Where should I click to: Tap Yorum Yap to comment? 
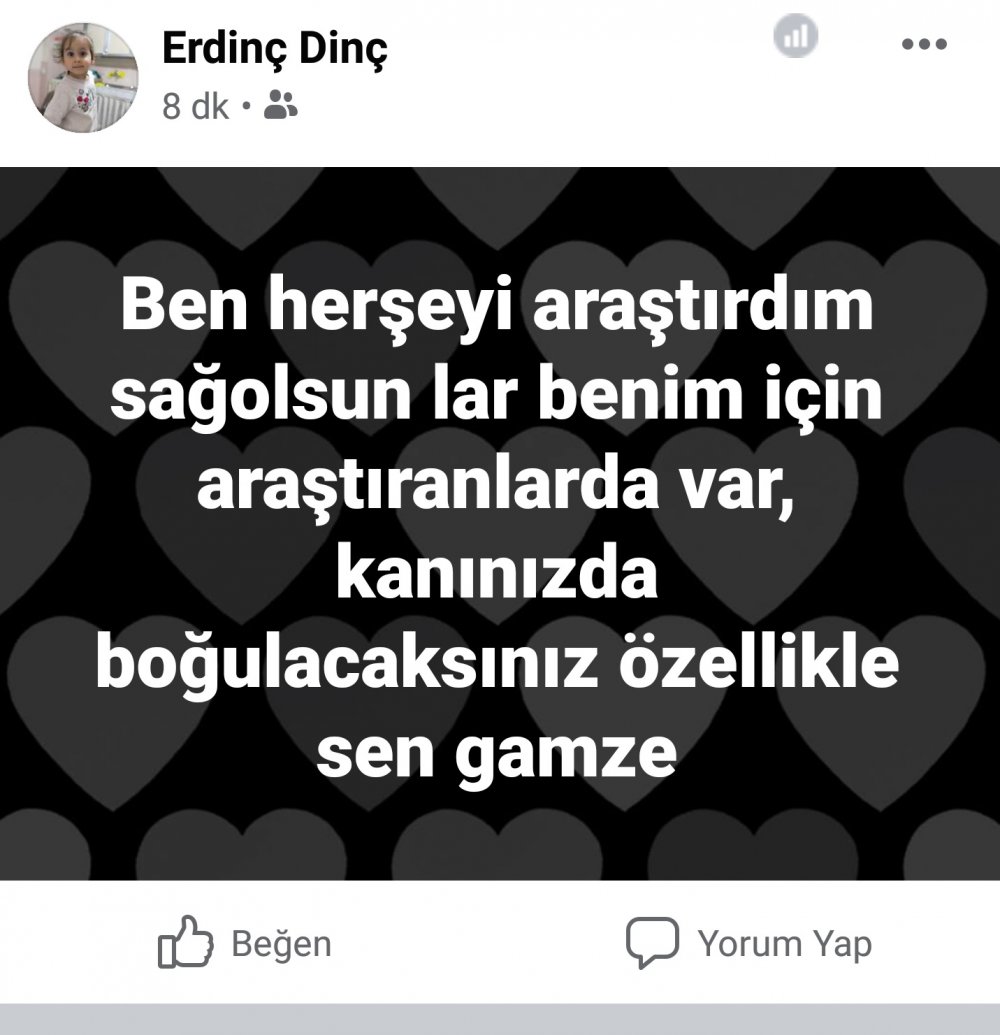click(749, 943)
